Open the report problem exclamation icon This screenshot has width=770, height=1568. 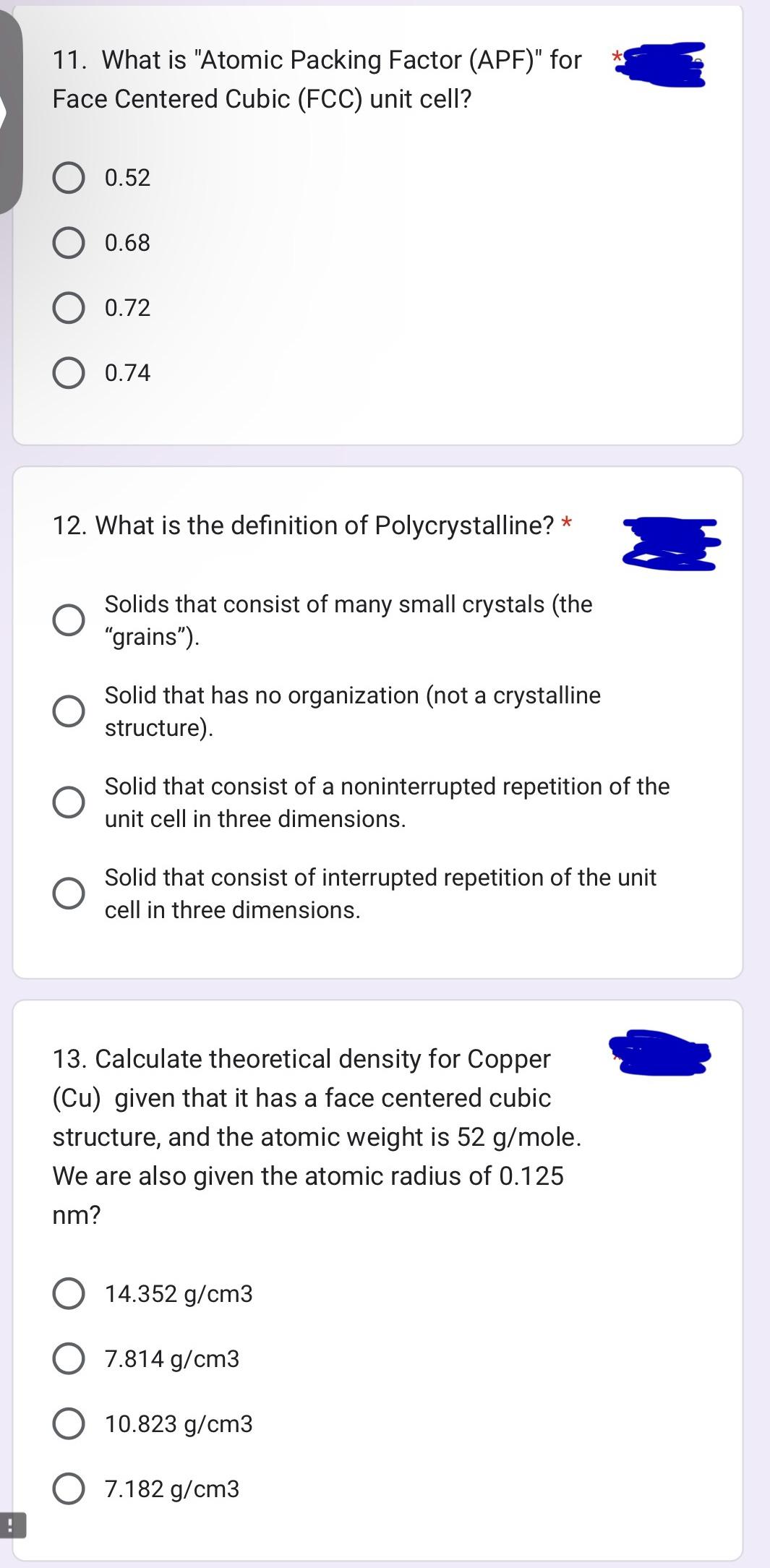11,1526
